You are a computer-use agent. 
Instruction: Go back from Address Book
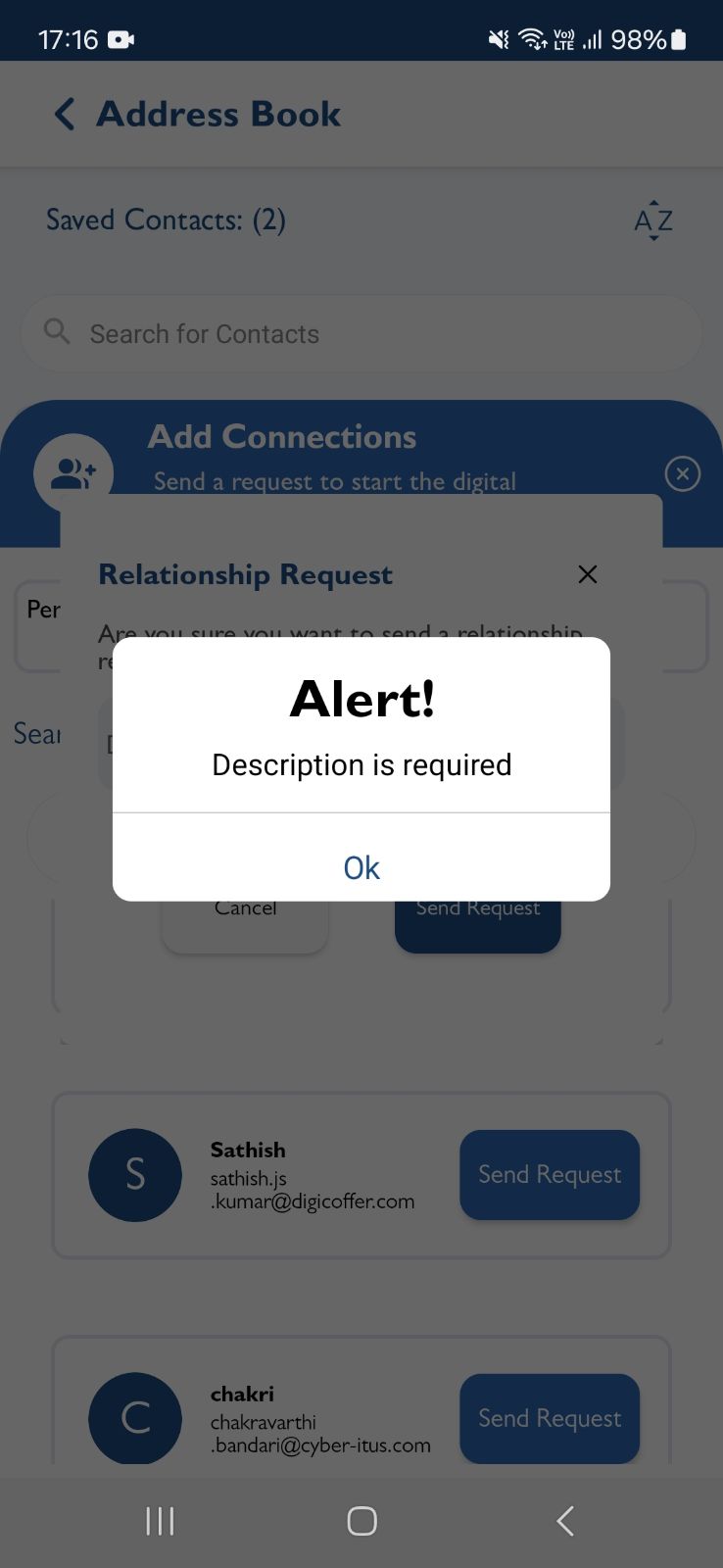[x=65, y=115]
